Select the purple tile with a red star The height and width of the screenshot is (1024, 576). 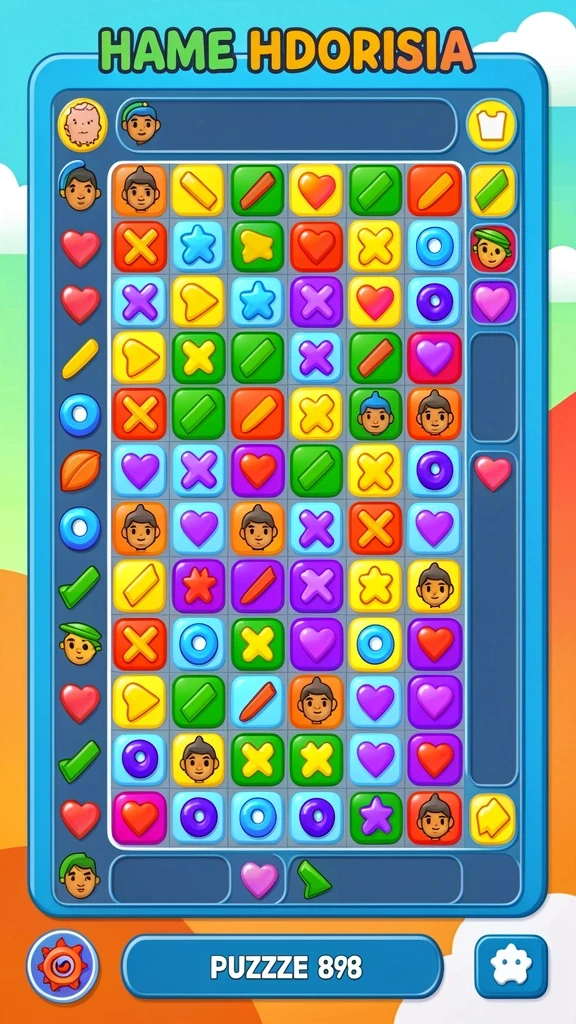click(x=199, y=585)
